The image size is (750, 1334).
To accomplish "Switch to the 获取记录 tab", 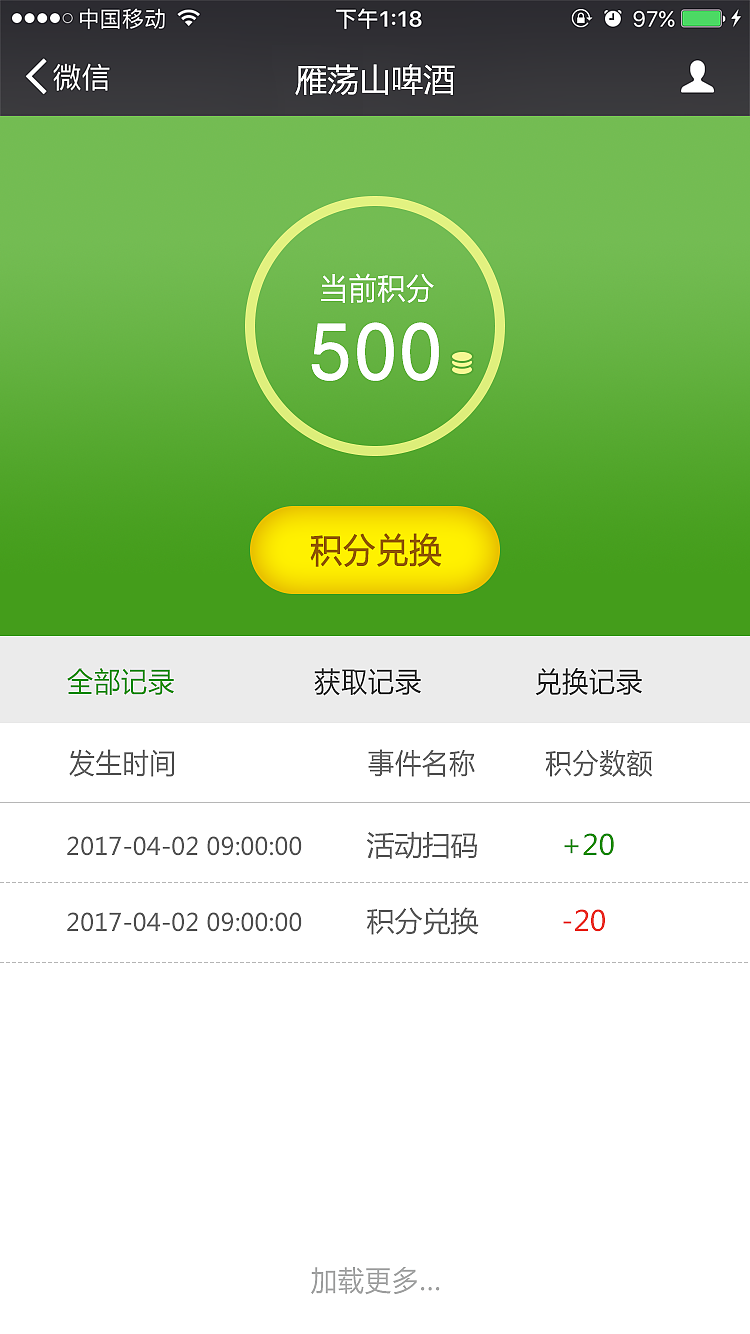I will pyautogui.click(x=367, y=681).
